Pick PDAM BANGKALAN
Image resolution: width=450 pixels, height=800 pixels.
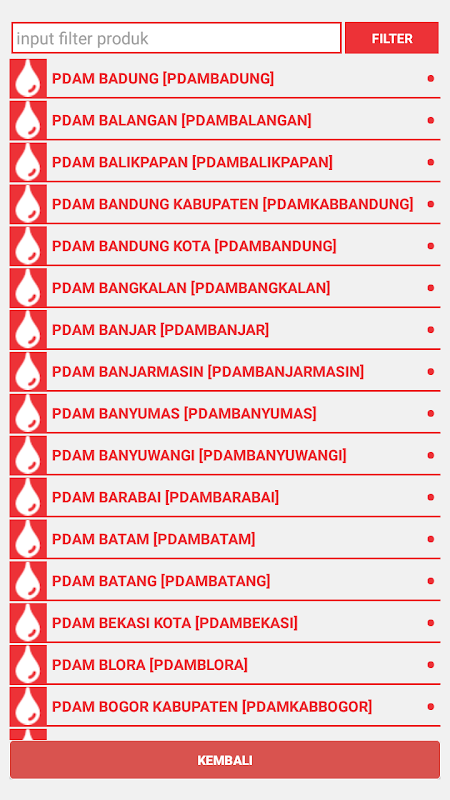tap(225, 288)
